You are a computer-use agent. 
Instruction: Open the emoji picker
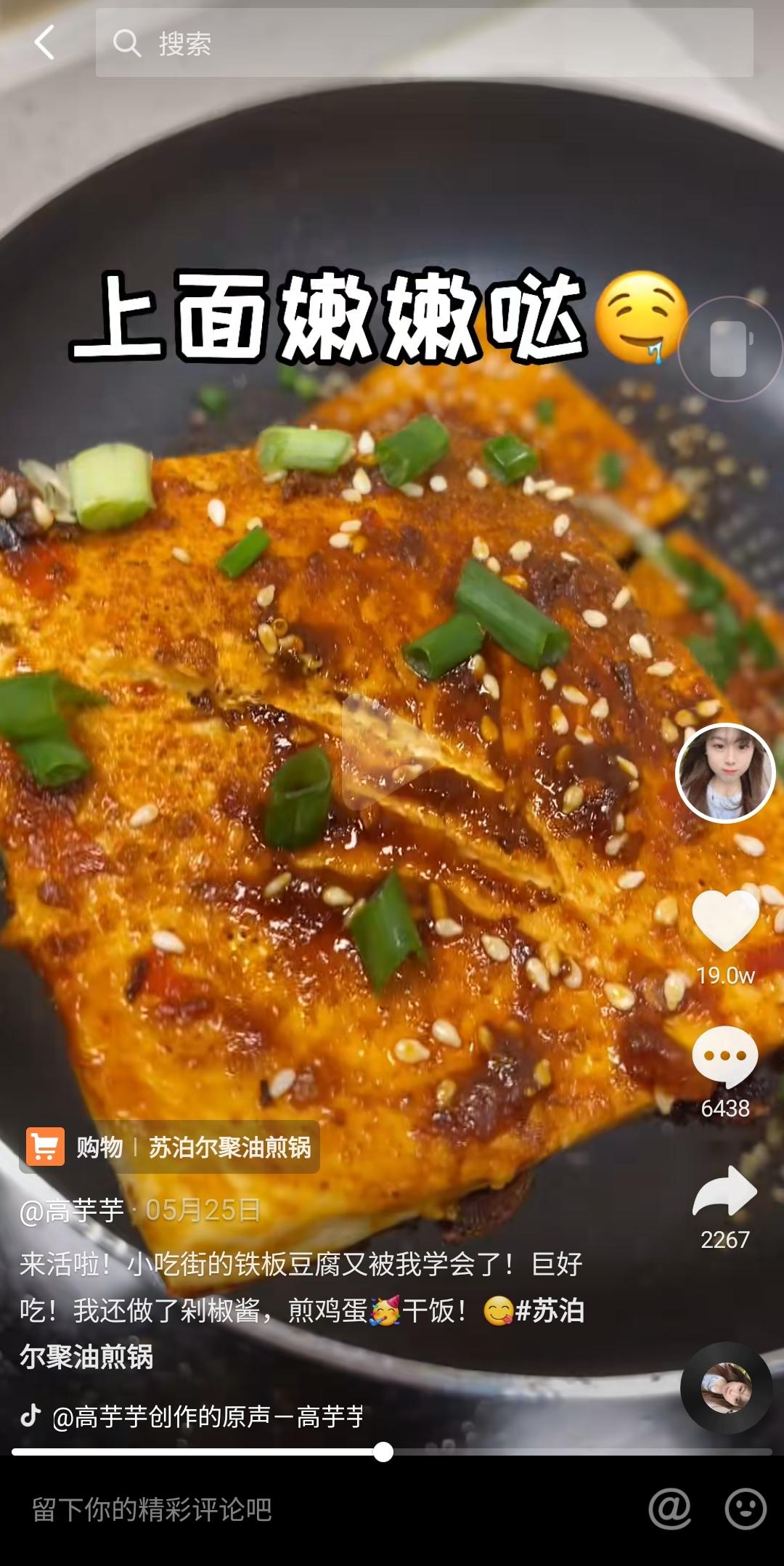[746, 1509]
